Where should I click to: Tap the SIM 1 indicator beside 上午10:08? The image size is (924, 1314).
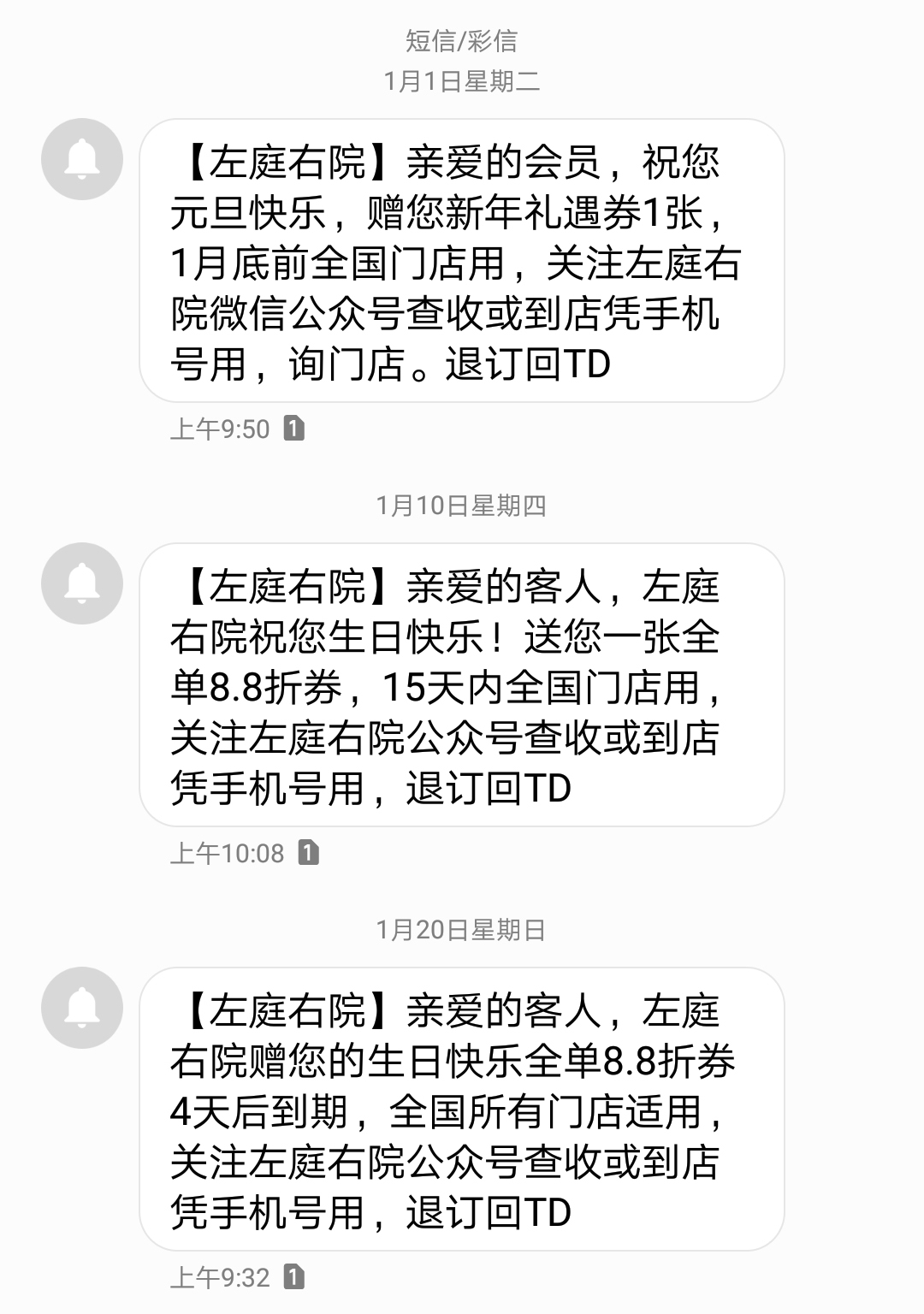[x=308, y=854]
